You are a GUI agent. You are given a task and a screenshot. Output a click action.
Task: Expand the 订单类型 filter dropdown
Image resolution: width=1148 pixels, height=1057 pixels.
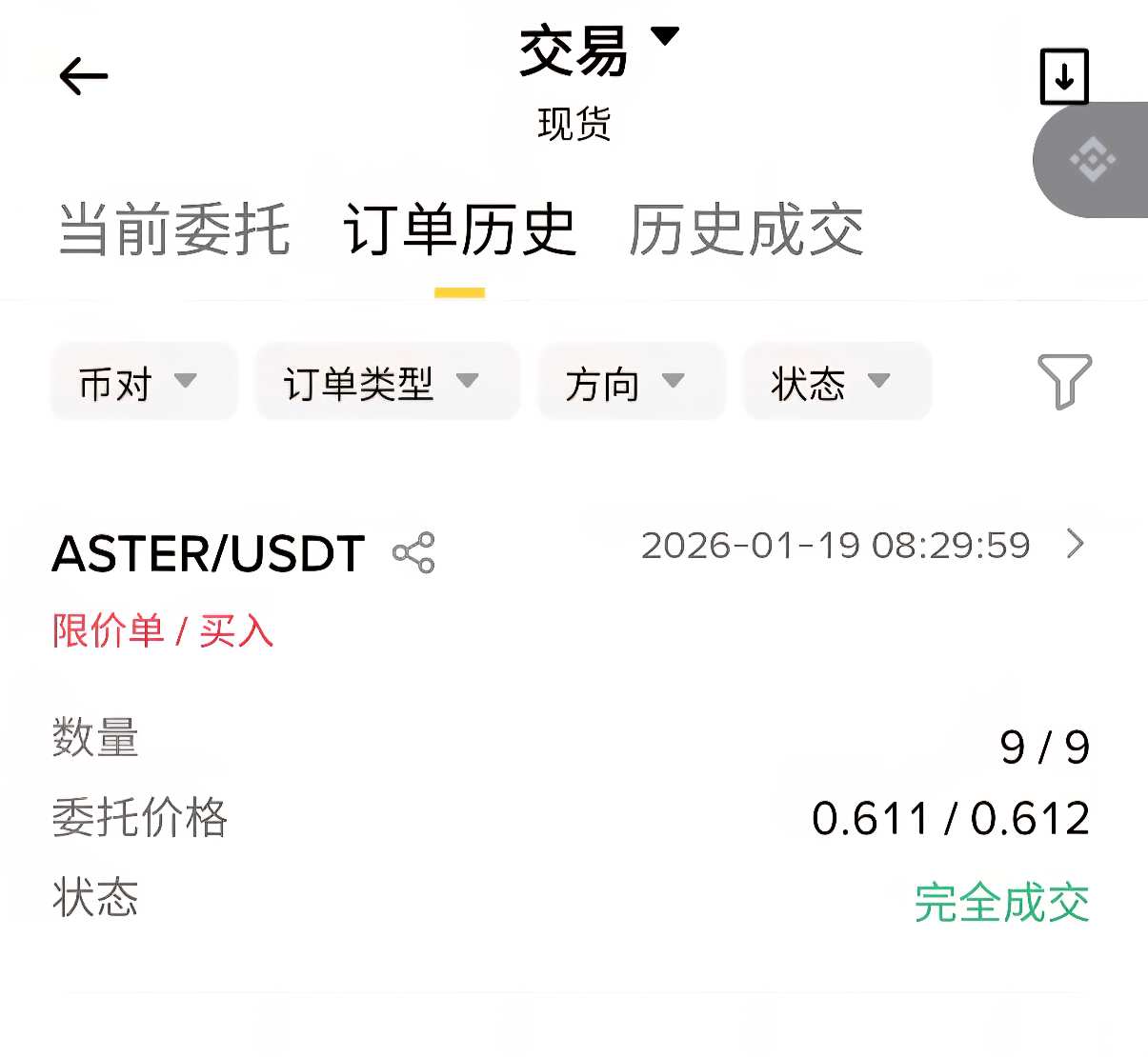386,383
